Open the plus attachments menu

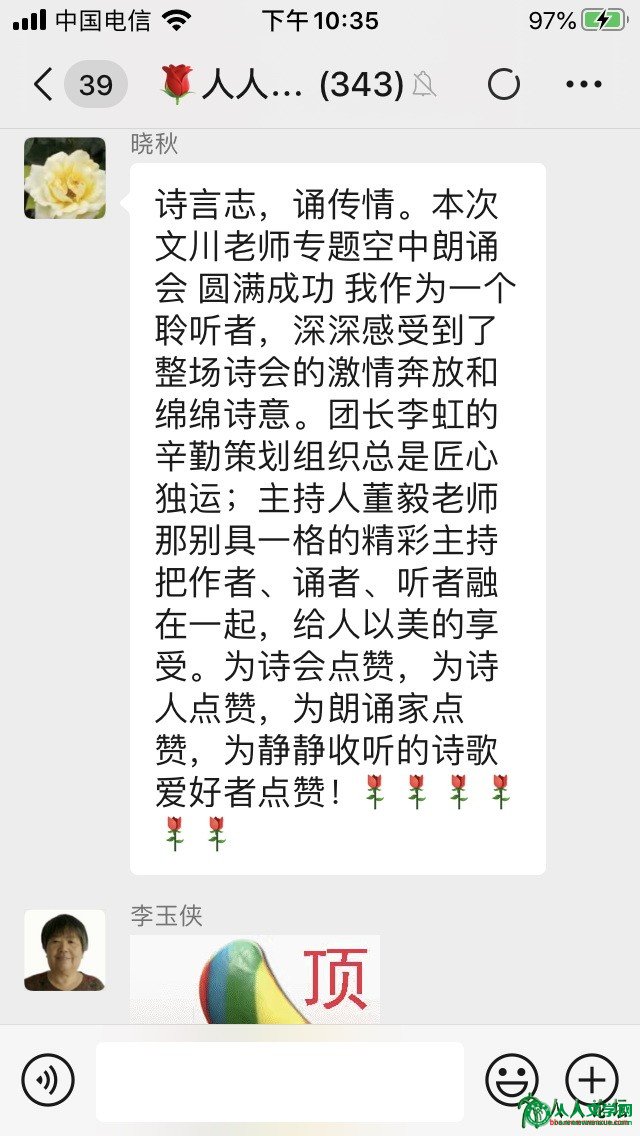tap(591, 1081)
